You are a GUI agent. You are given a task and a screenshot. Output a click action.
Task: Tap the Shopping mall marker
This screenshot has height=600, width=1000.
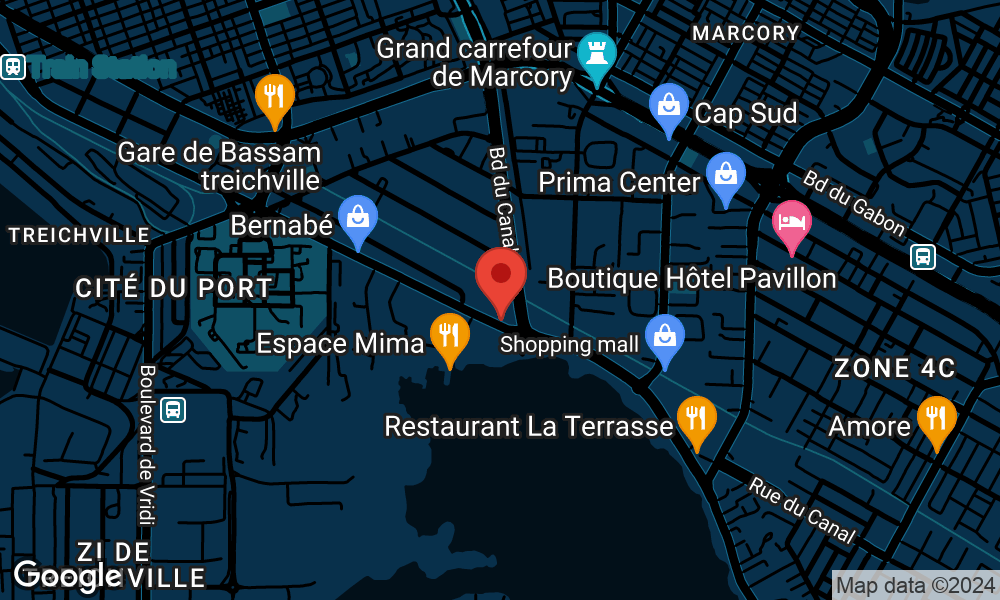point(664,336)
